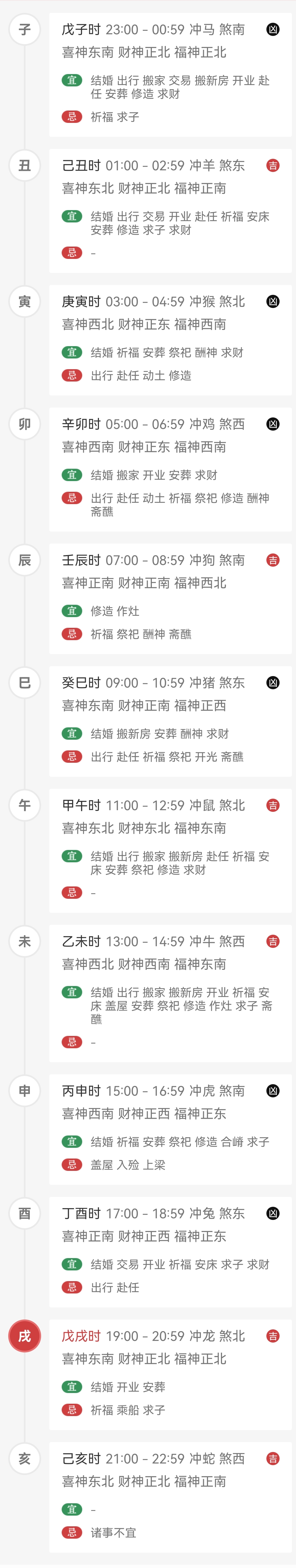Tap the 巳 hour marker
296x1568 pixels.
tap(24, 682)
